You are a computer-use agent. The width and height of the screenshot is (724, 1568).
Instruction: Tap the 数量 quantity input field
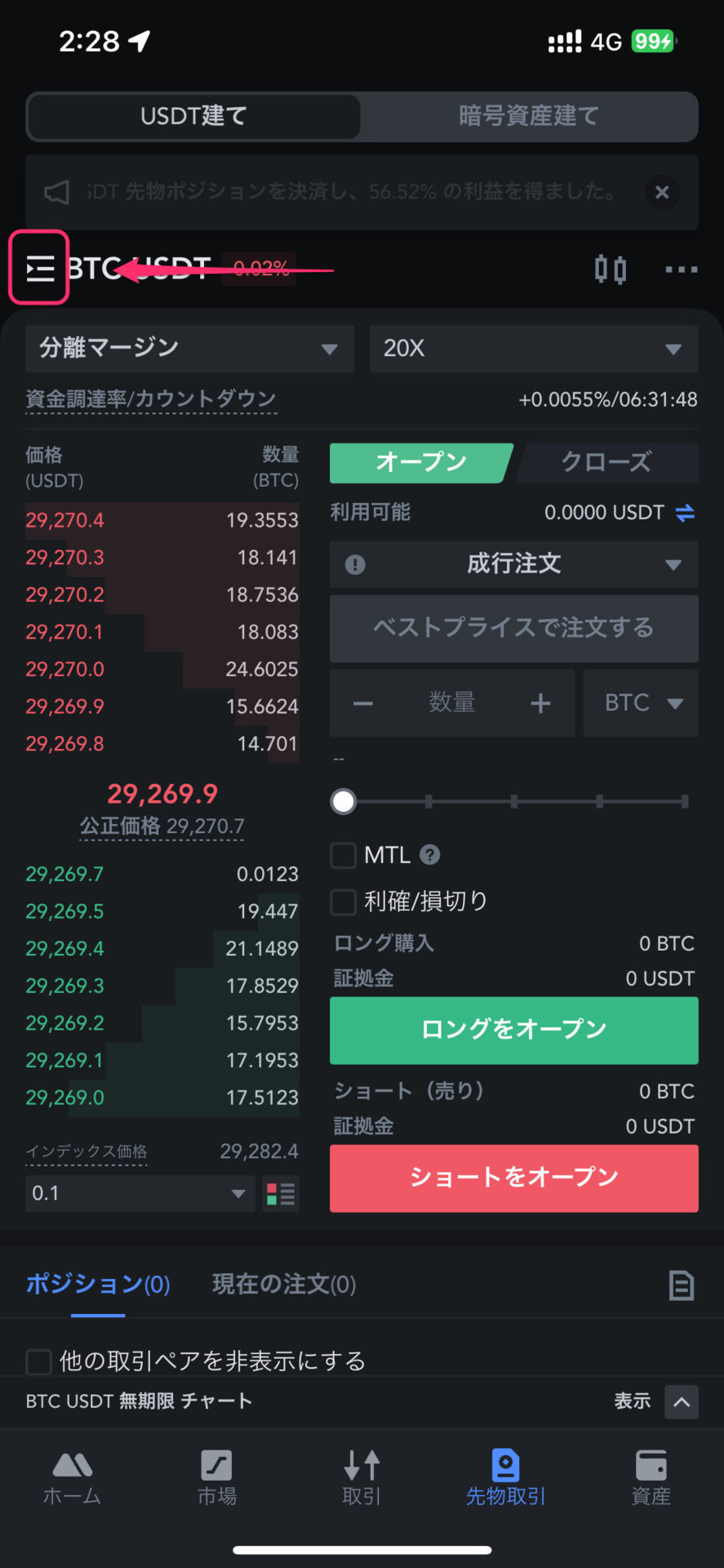(451, 702)
